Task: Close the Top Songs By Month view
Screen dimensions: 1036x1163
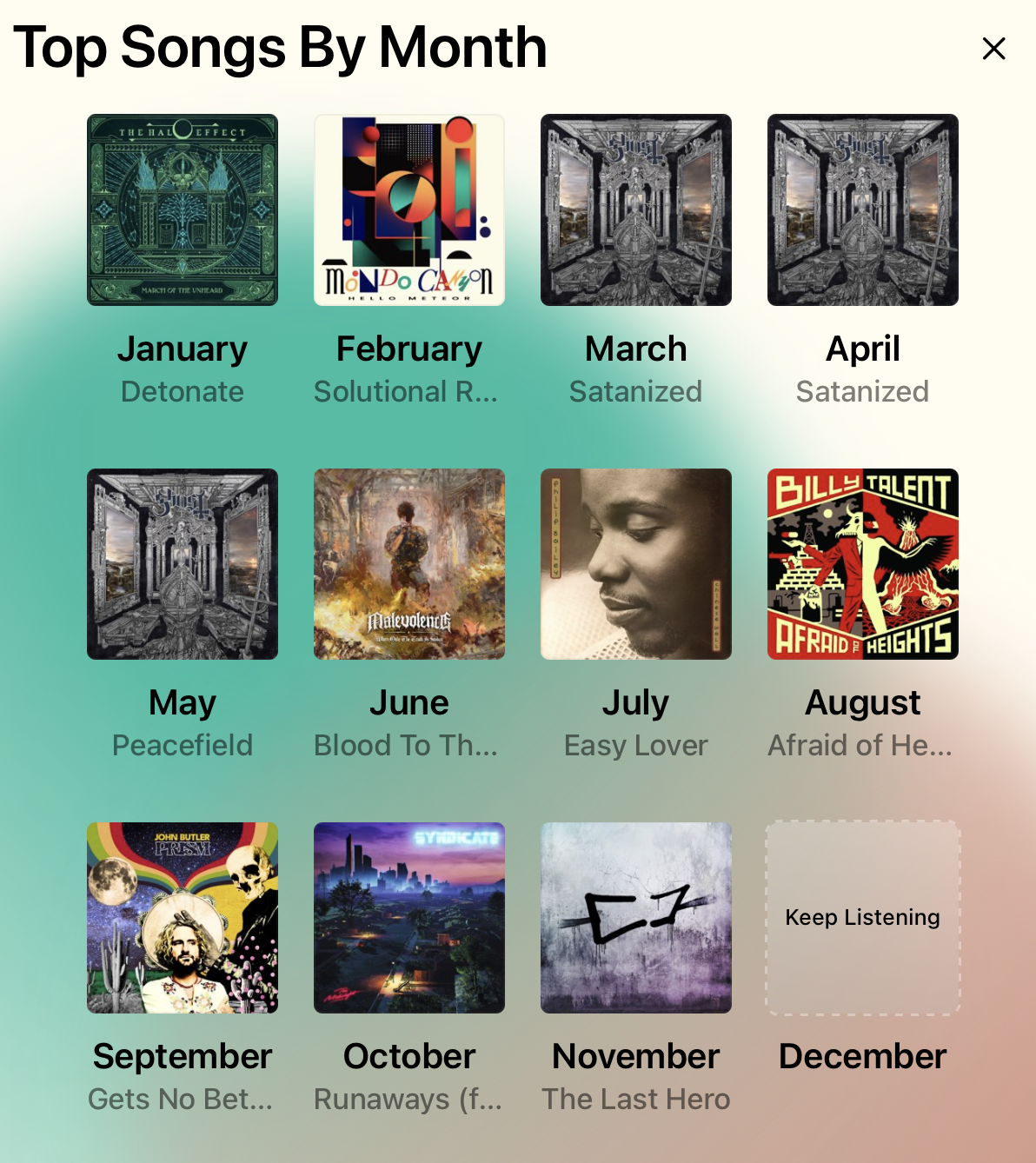Action: coord(993,49)
